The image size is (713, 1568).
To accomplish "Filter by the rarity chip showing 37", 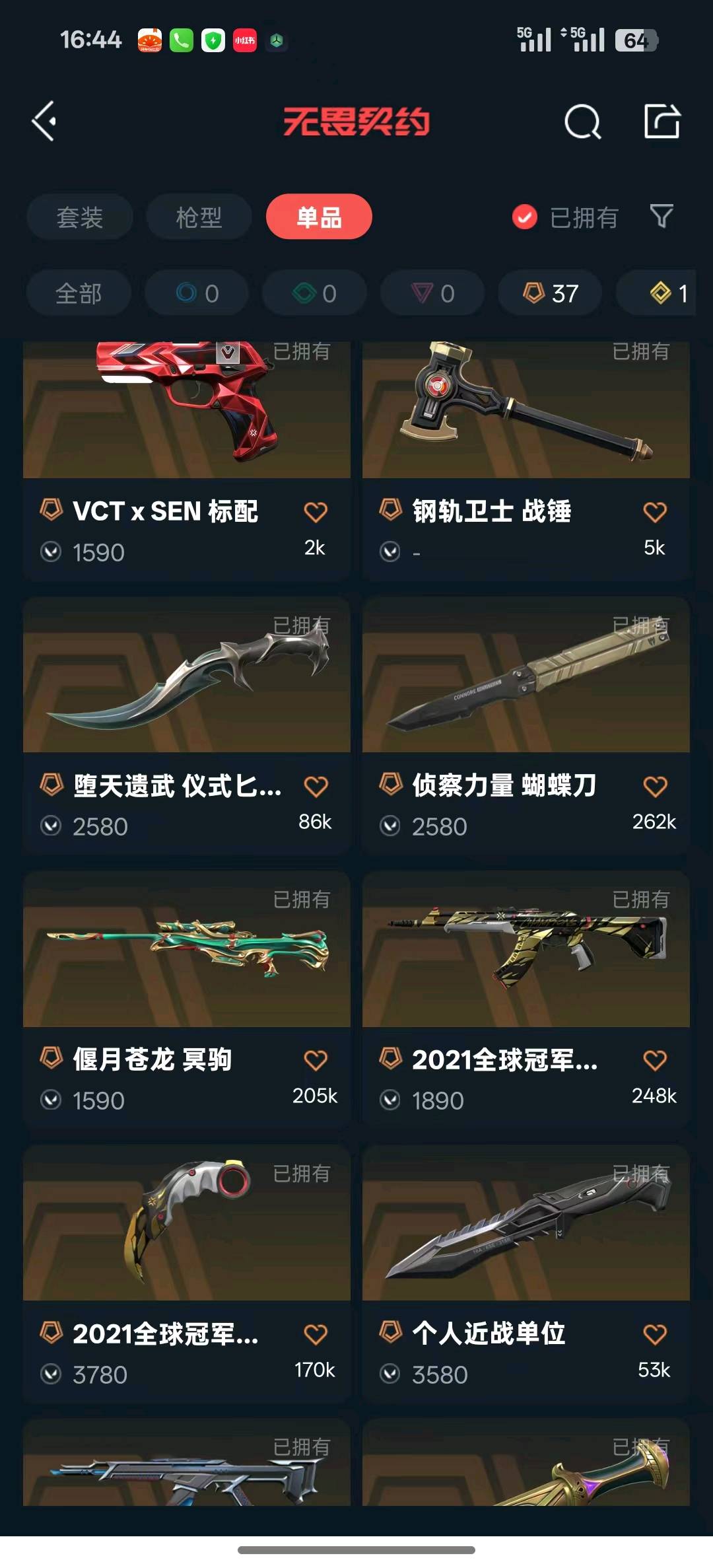I will (x=550, y=293).
